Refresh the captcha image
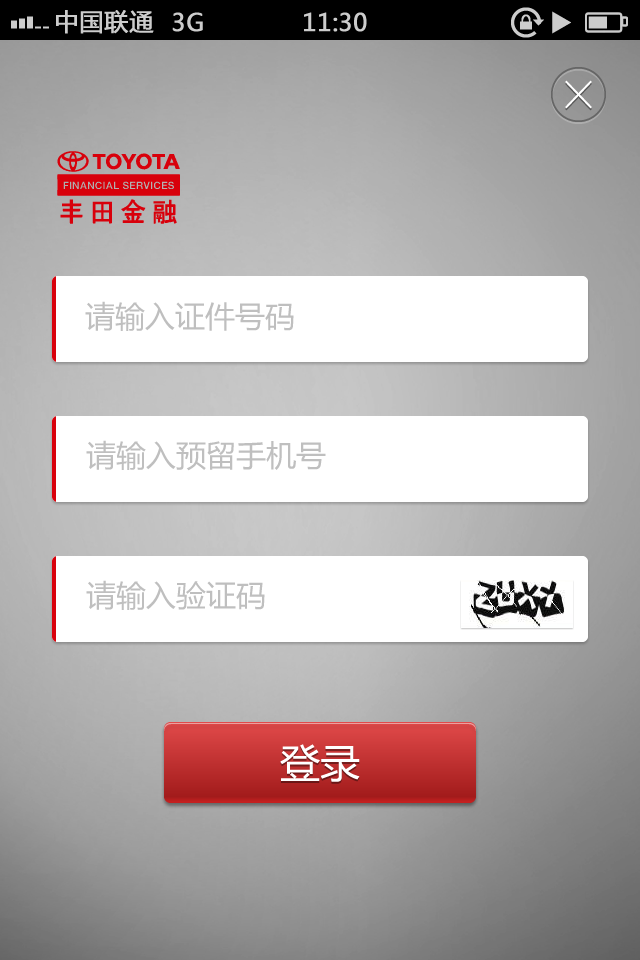Image resolution: width=640 pixels, height=960 pixels. point(517,603)
